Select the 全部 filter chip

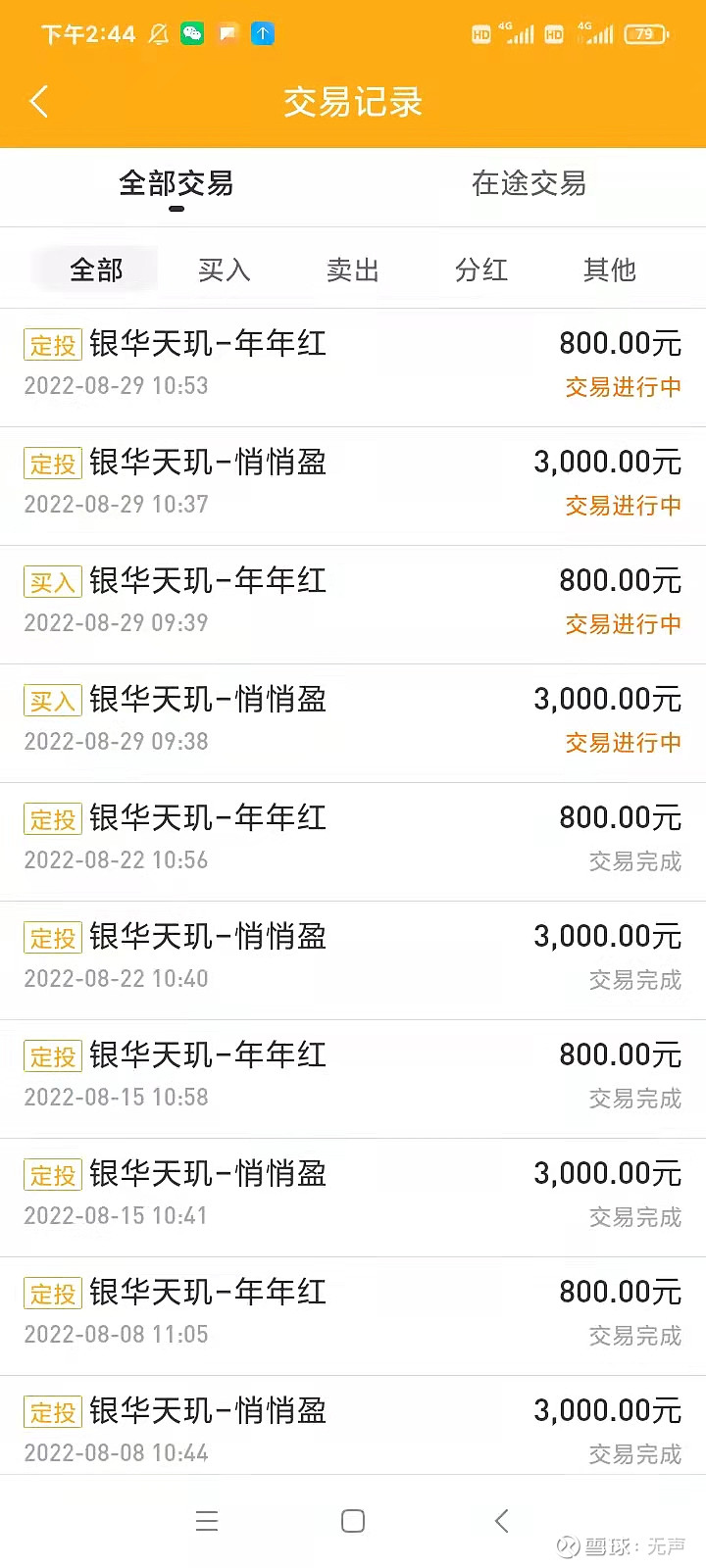point(96,269)
